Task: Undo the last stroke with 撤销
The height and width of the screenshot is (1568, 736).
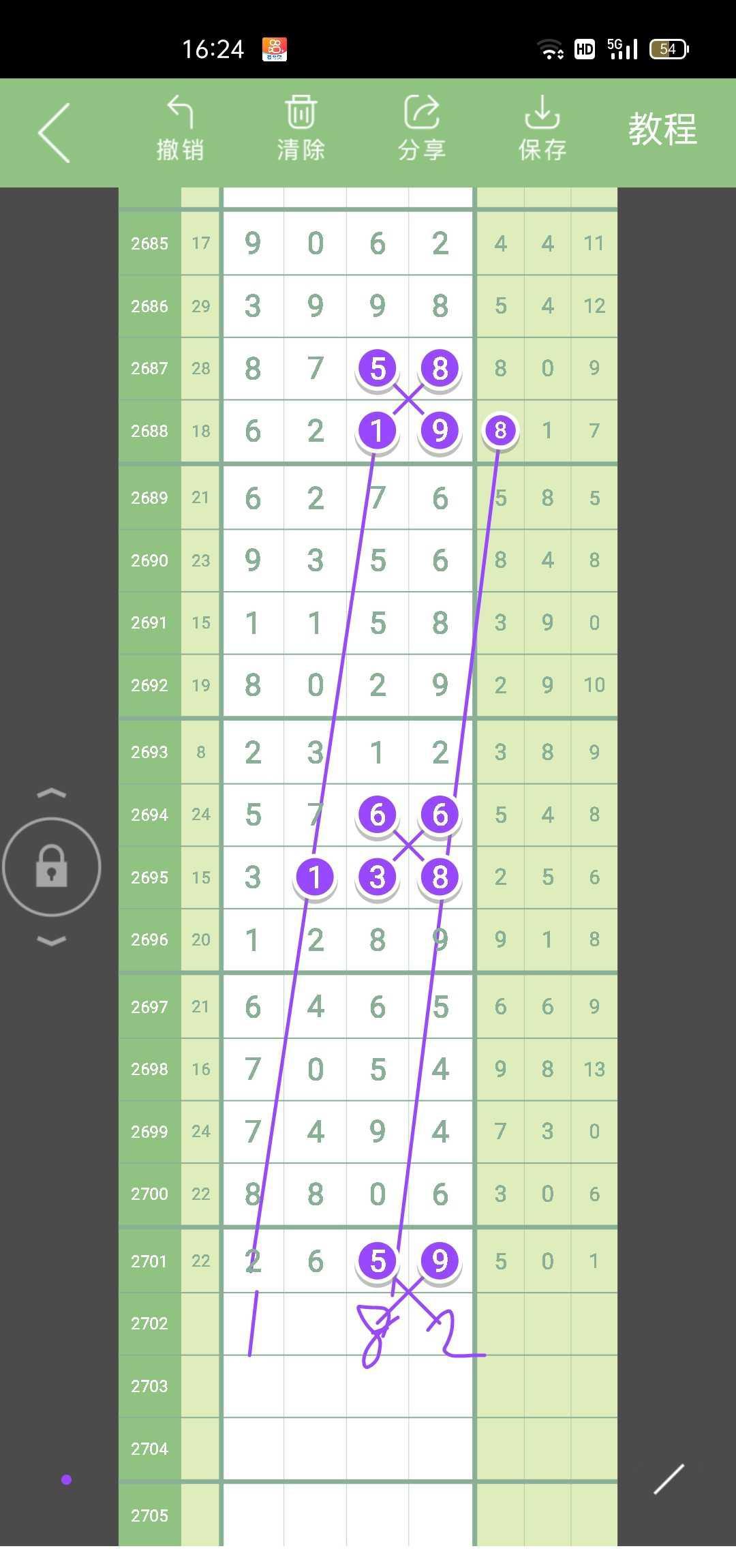Action: click(180, 130)
